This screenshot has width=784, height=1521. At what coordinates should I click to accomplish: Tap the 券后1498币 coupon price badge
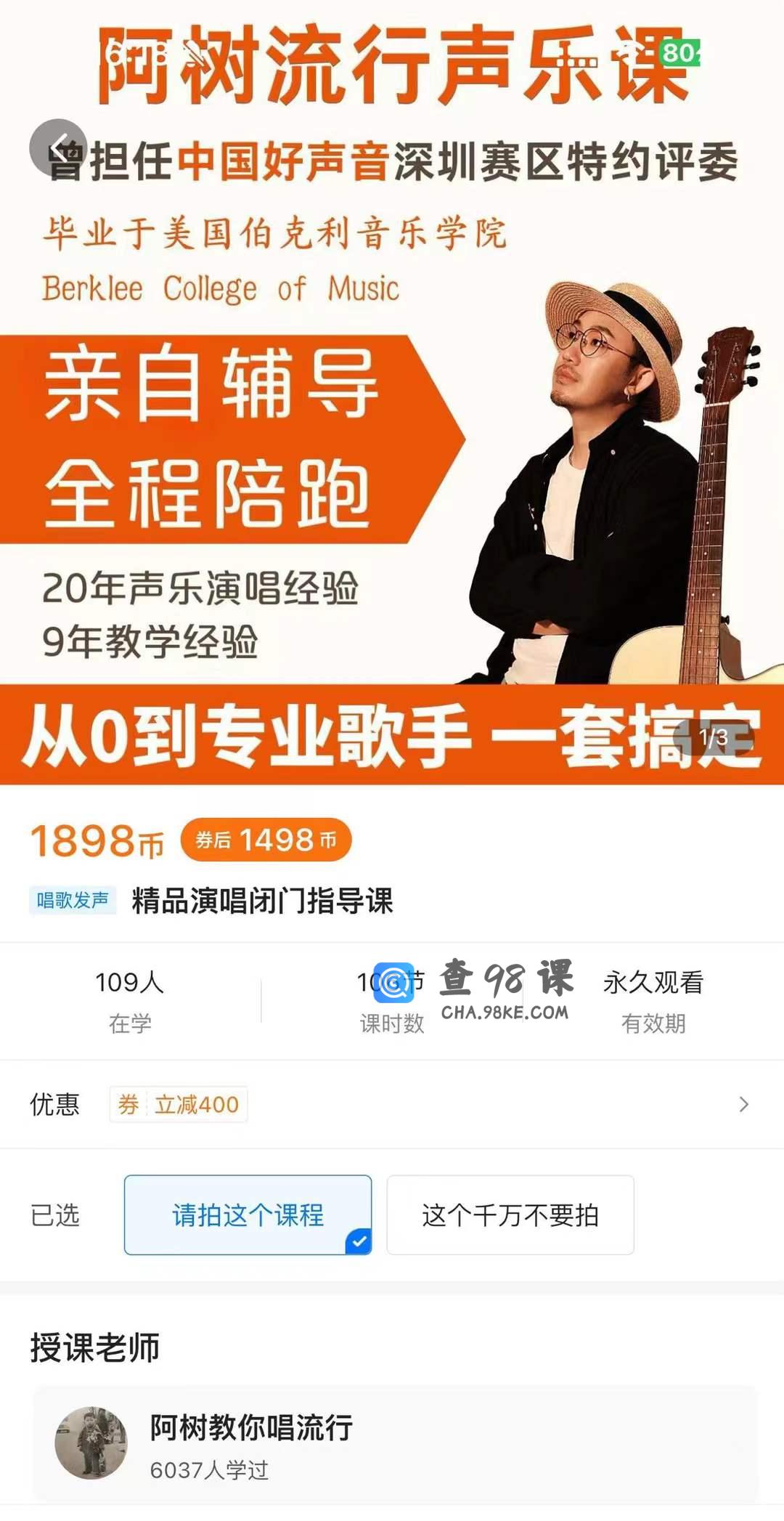pos(266,840)
